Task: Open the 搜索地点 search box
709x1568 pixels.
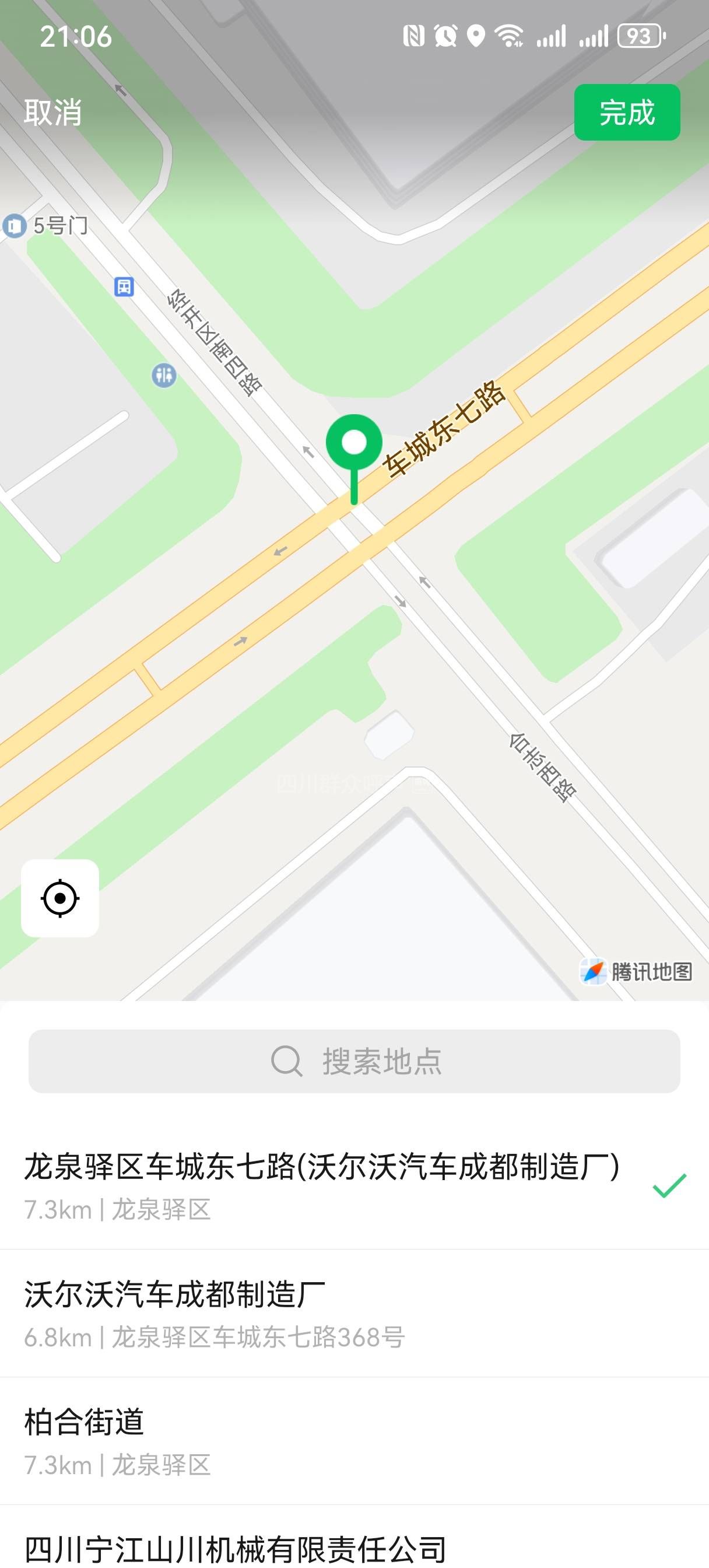Action: tap(354, 1061)
